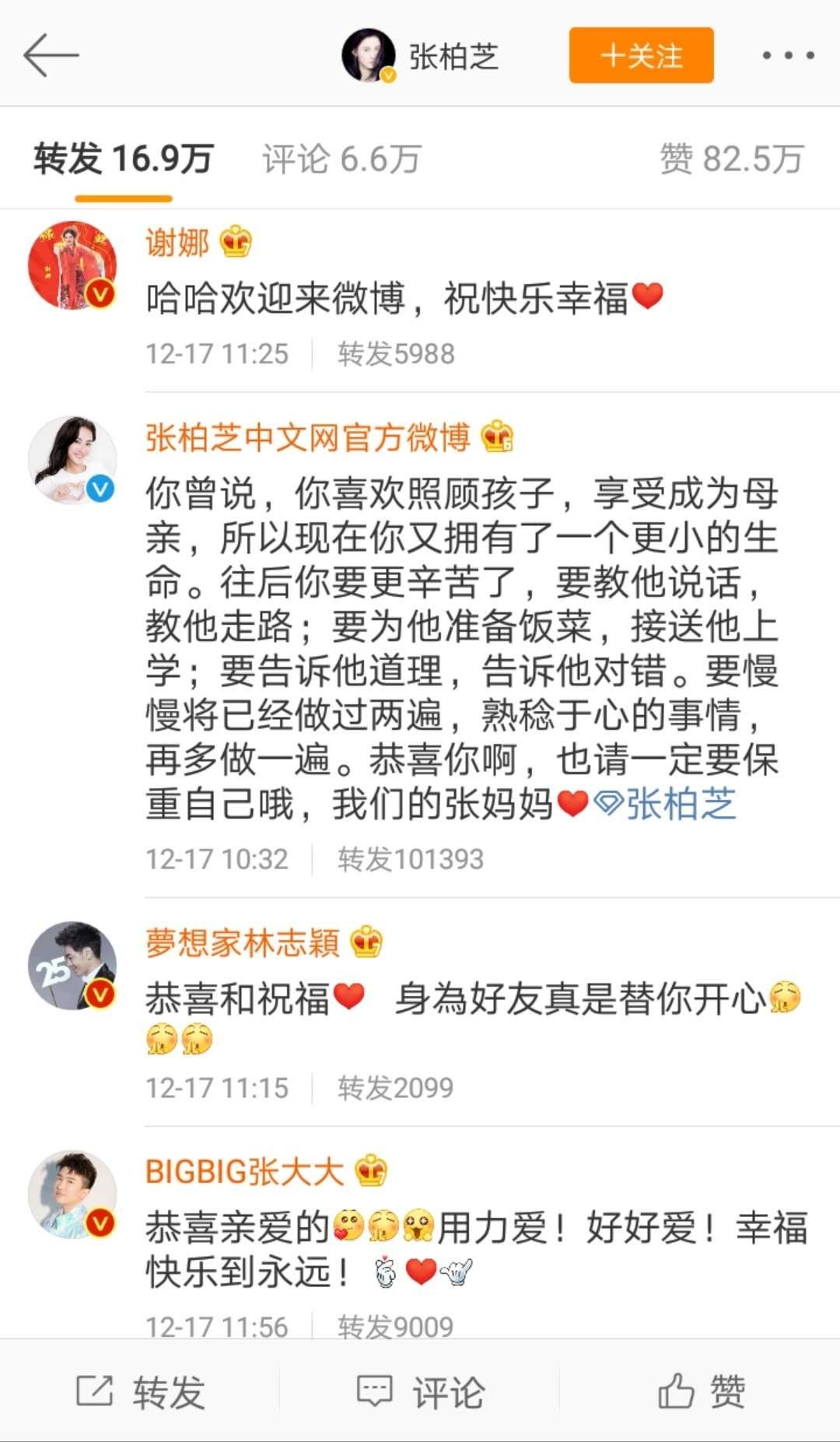Expand the 转发101393 repost list
Image resolution: width=840 pixels, height=1442 pixels.
click(x=412, y=859)
